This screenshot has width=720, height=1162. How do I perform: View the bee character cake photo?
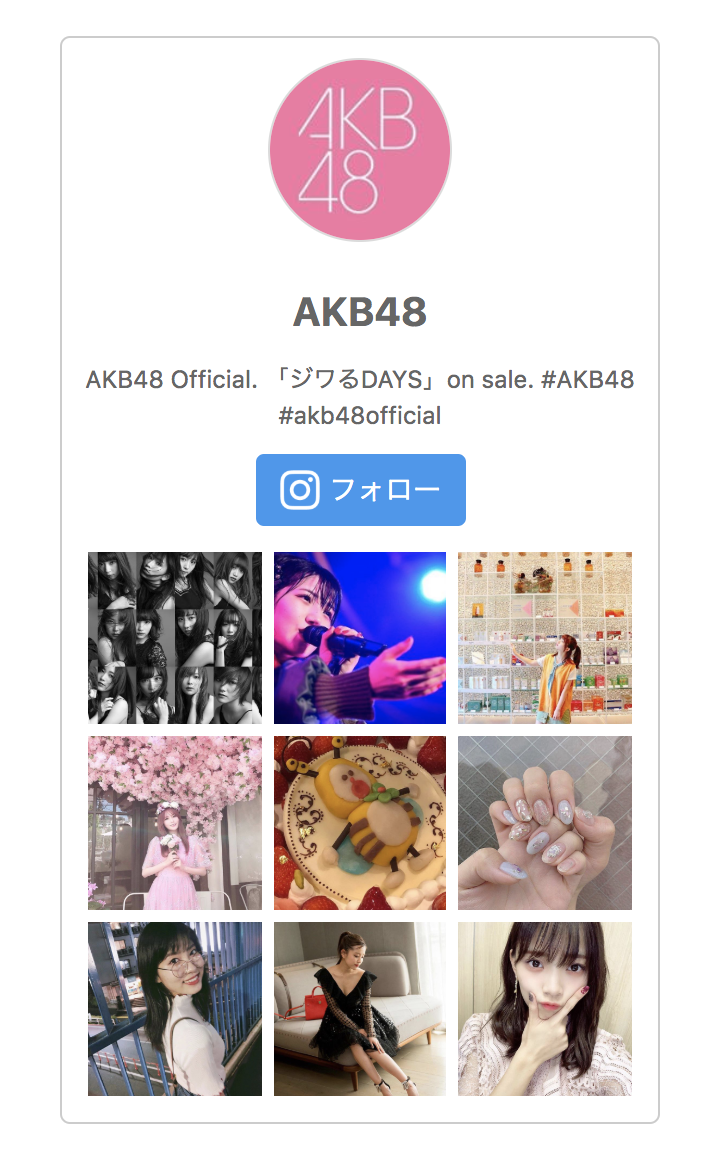pos(360,823)
